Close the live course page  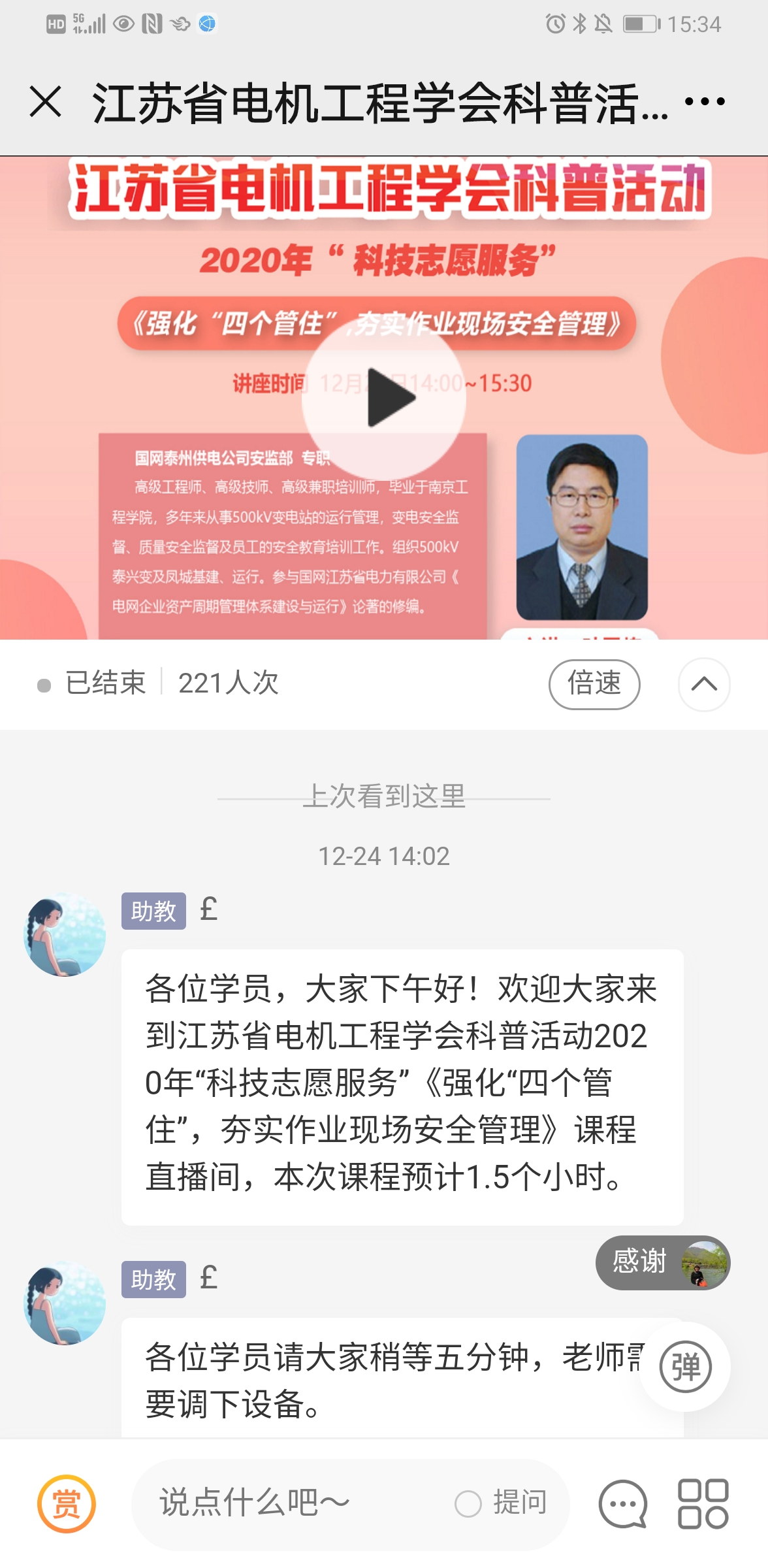click(x=46, y=103)
